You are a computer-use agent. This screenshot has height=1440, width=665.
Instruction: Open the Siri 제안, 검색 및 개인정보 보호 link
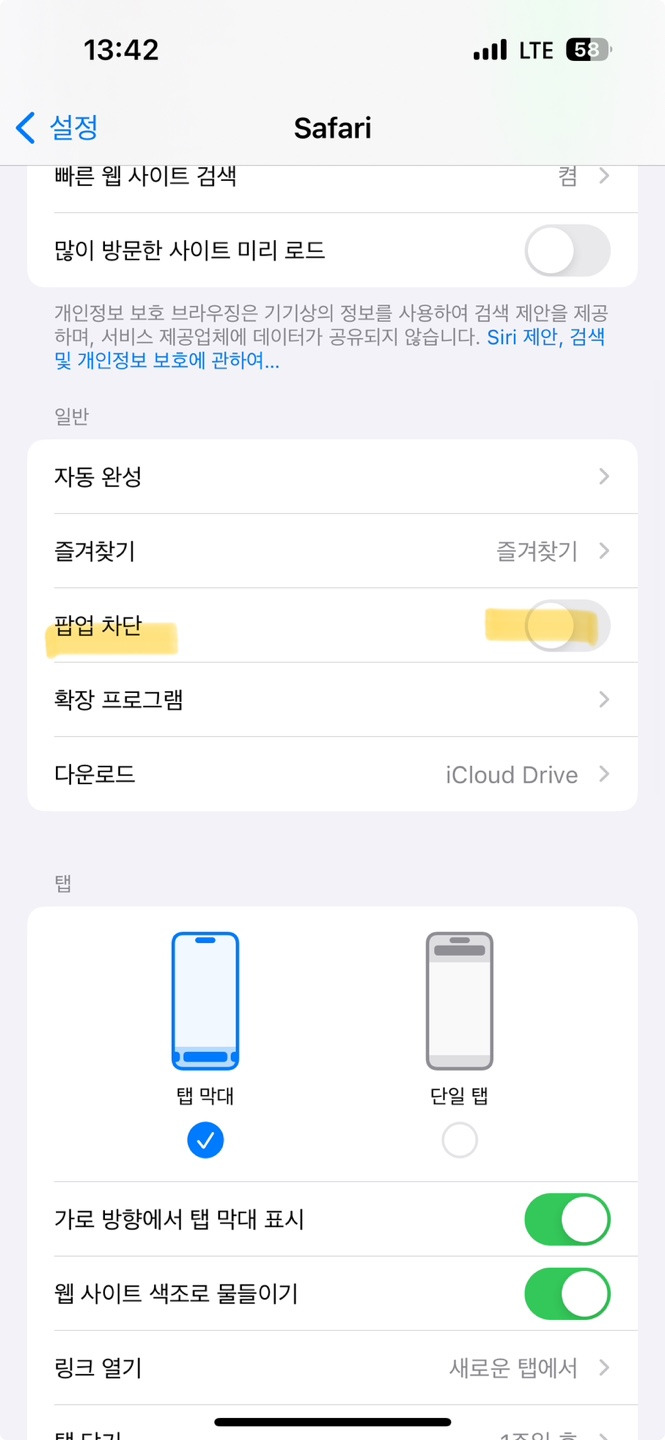coord(330,349)
